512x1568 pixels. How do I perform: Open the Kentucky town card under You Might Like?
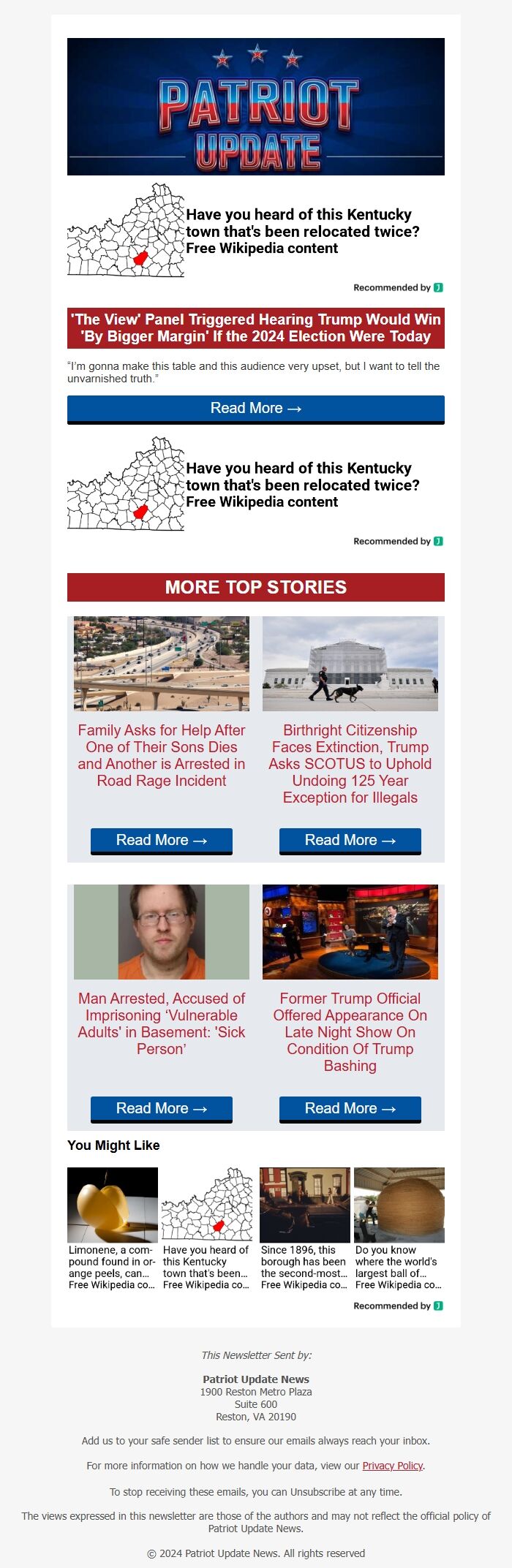(x=207, y=1229)
